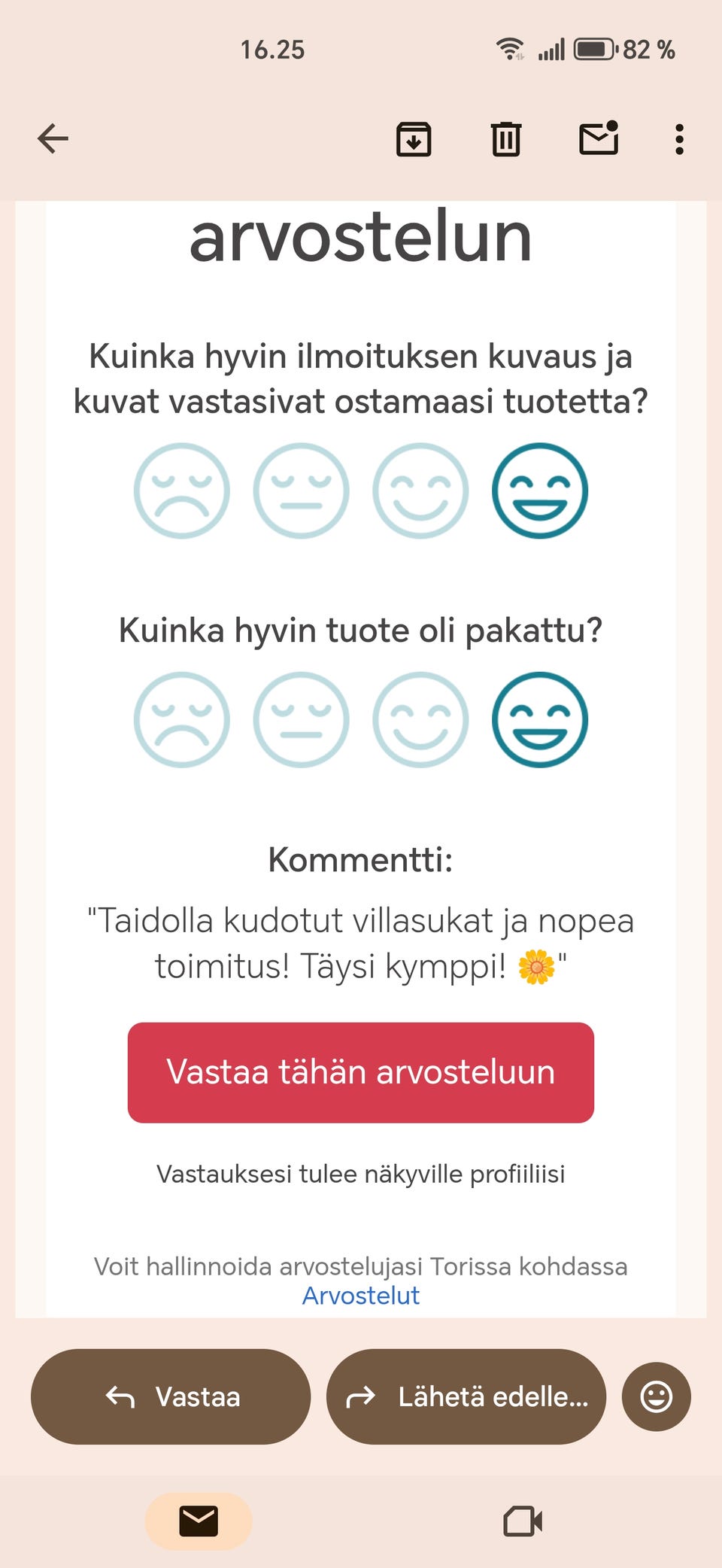Screen dimensions: 722x1568
Task: Tap the battery indicator
Action: pyautogui.click(x=596, y=48)
